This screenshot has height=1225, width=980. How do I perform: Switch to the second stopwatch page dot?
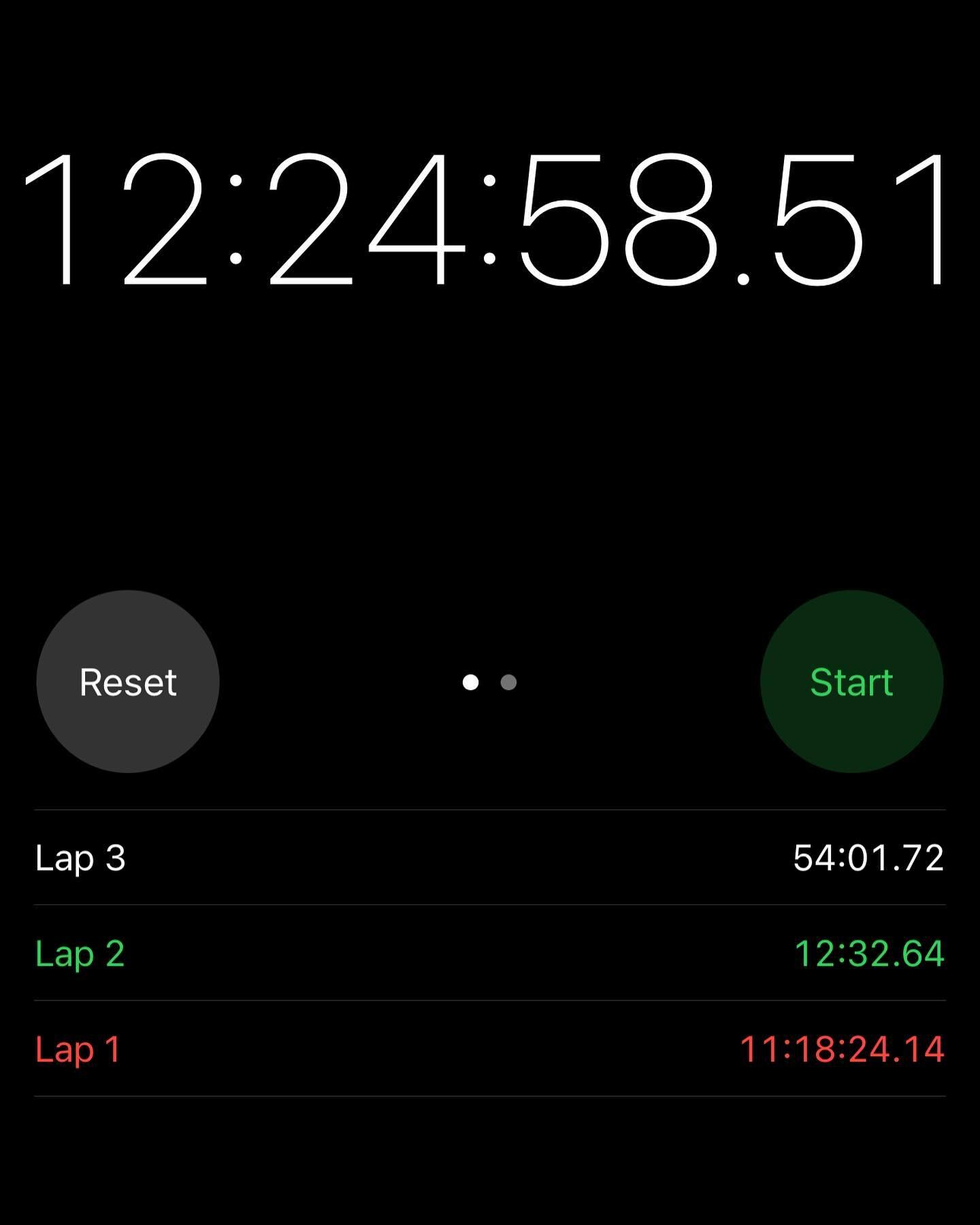pyautogui.click(x=508, y=682)
